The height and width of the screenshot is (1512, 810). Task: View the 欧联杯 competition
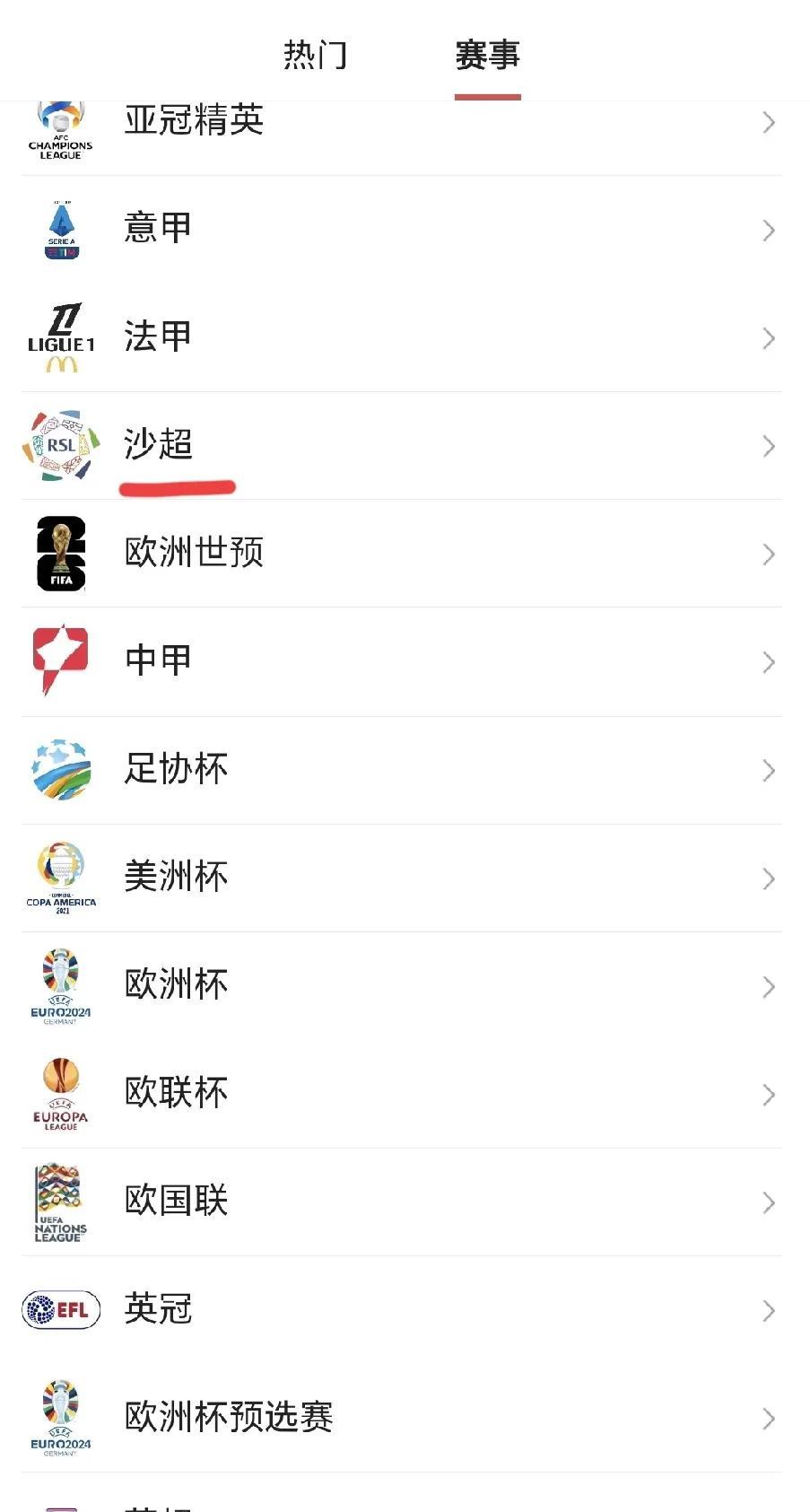point(402,1094)
